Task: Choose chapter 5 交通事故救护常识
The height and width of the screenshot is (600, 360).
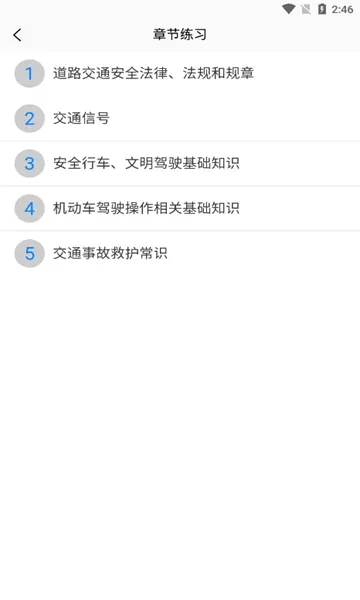Action: (180, 253)
